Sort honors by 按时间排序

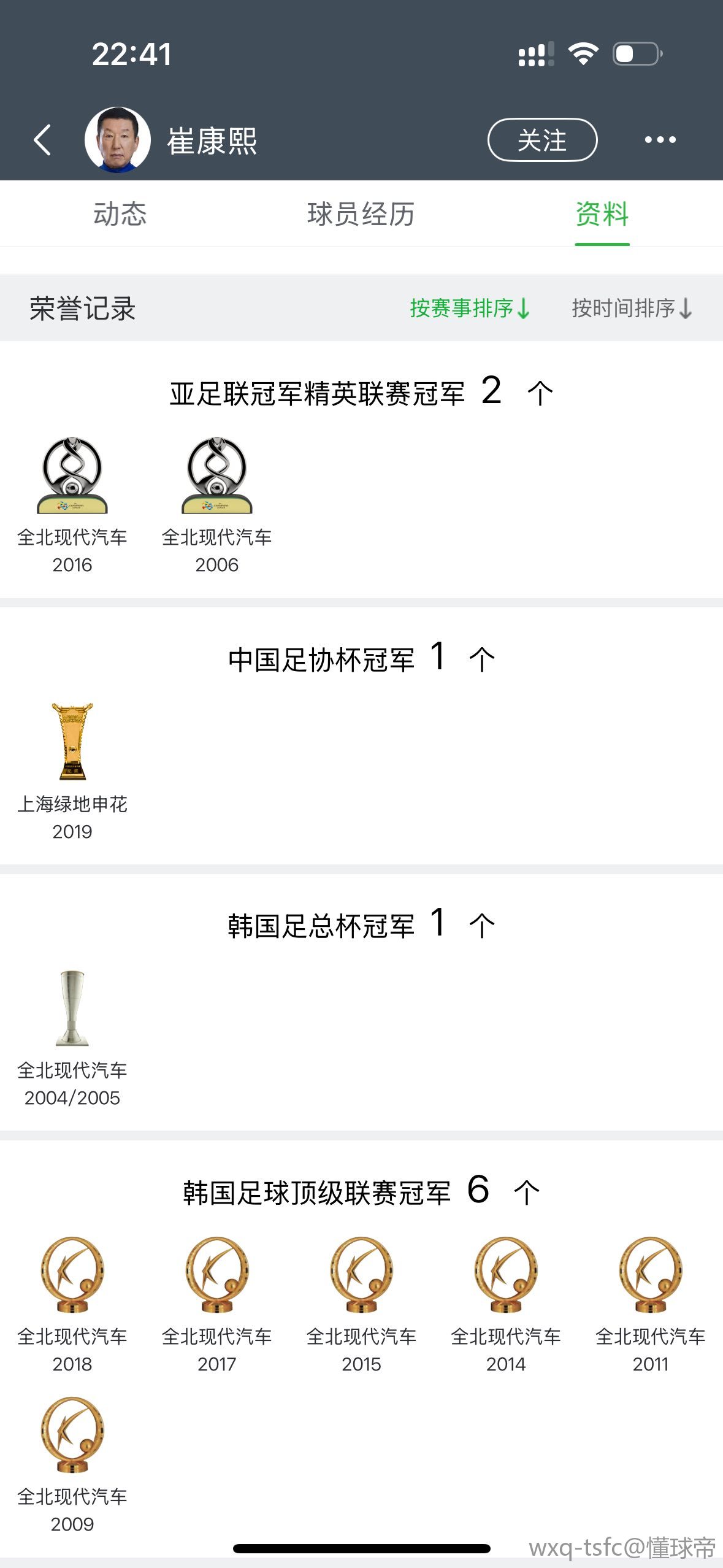tap(632, 308)
